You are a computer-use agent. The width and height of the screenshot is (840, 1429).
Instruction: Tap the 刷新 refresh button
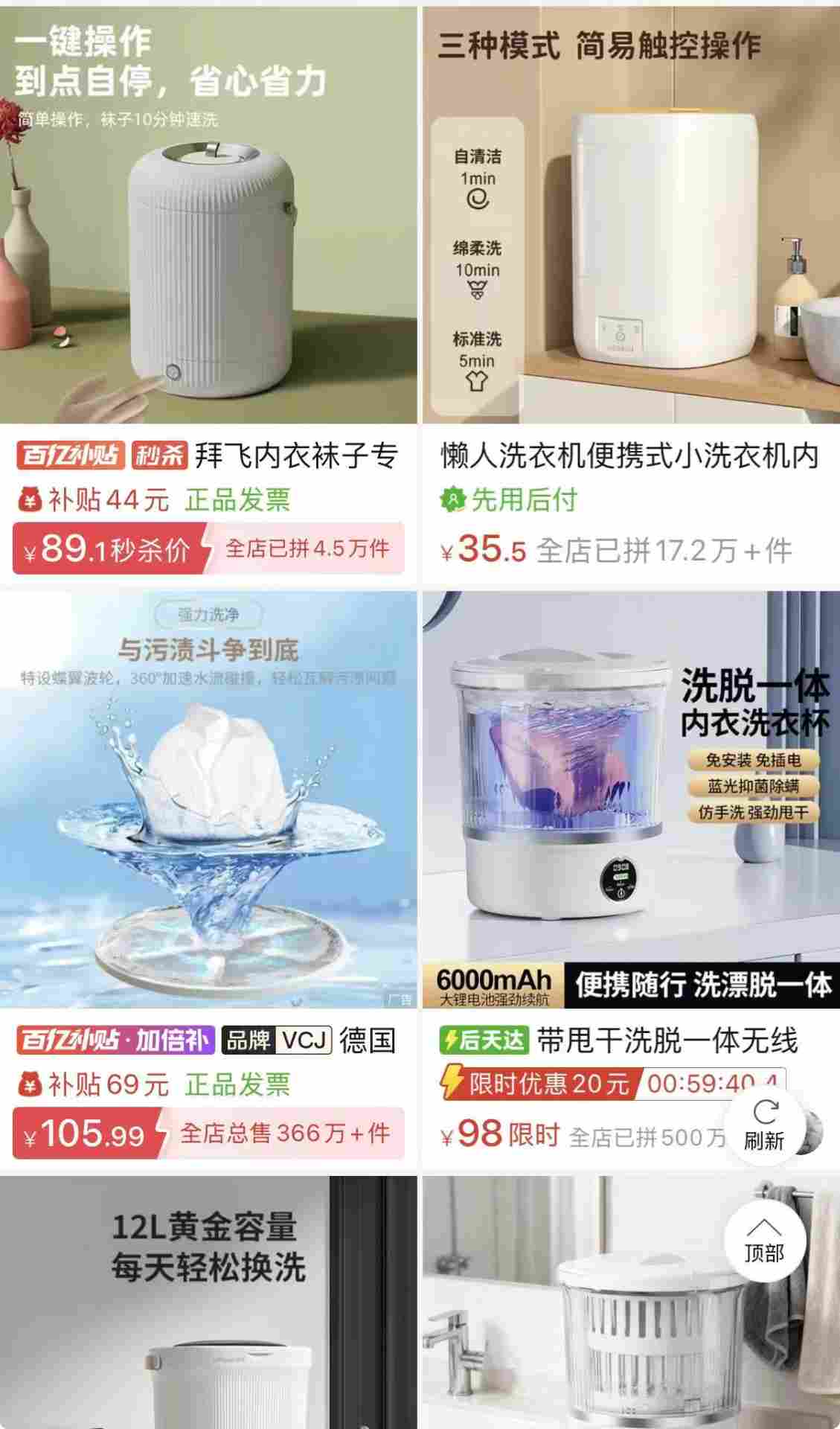tap(764, 1125)
